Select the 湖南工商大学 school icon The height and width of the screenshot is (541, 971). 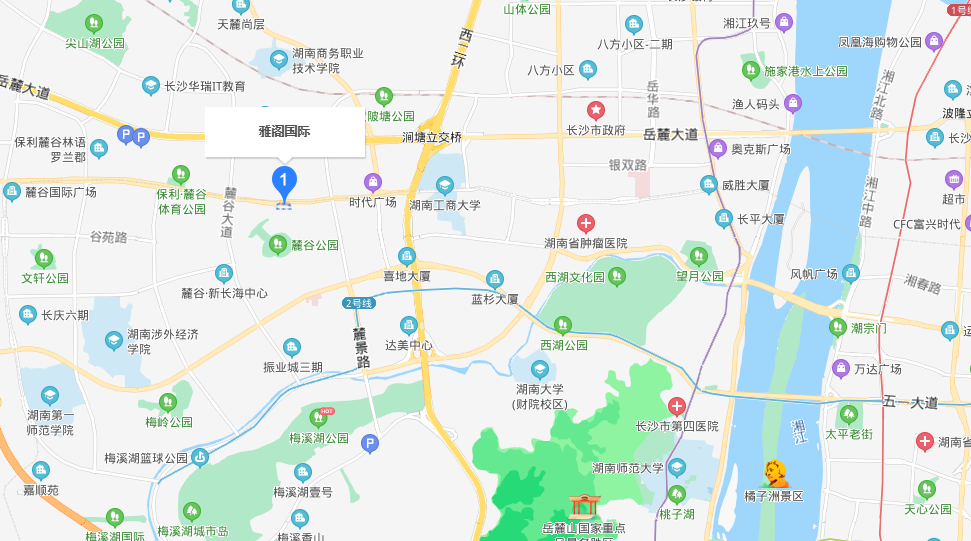coord(444,185)
